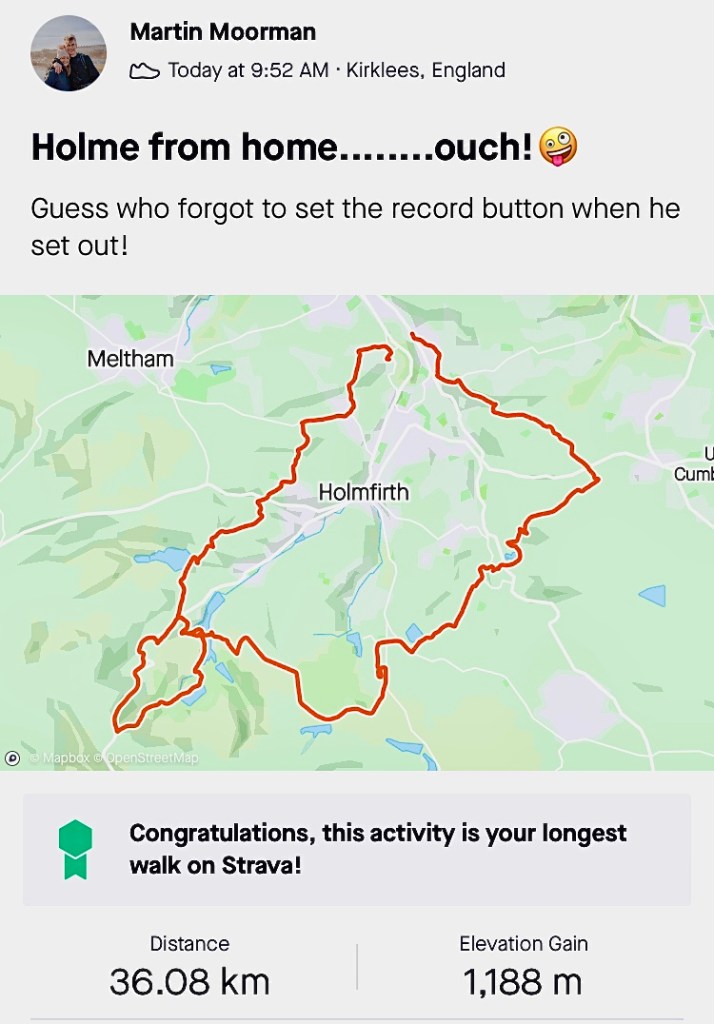Viewport: 714px width, 1024px height.
Task: Tap the longest walk congratulations banner
Action: point(356,849)
